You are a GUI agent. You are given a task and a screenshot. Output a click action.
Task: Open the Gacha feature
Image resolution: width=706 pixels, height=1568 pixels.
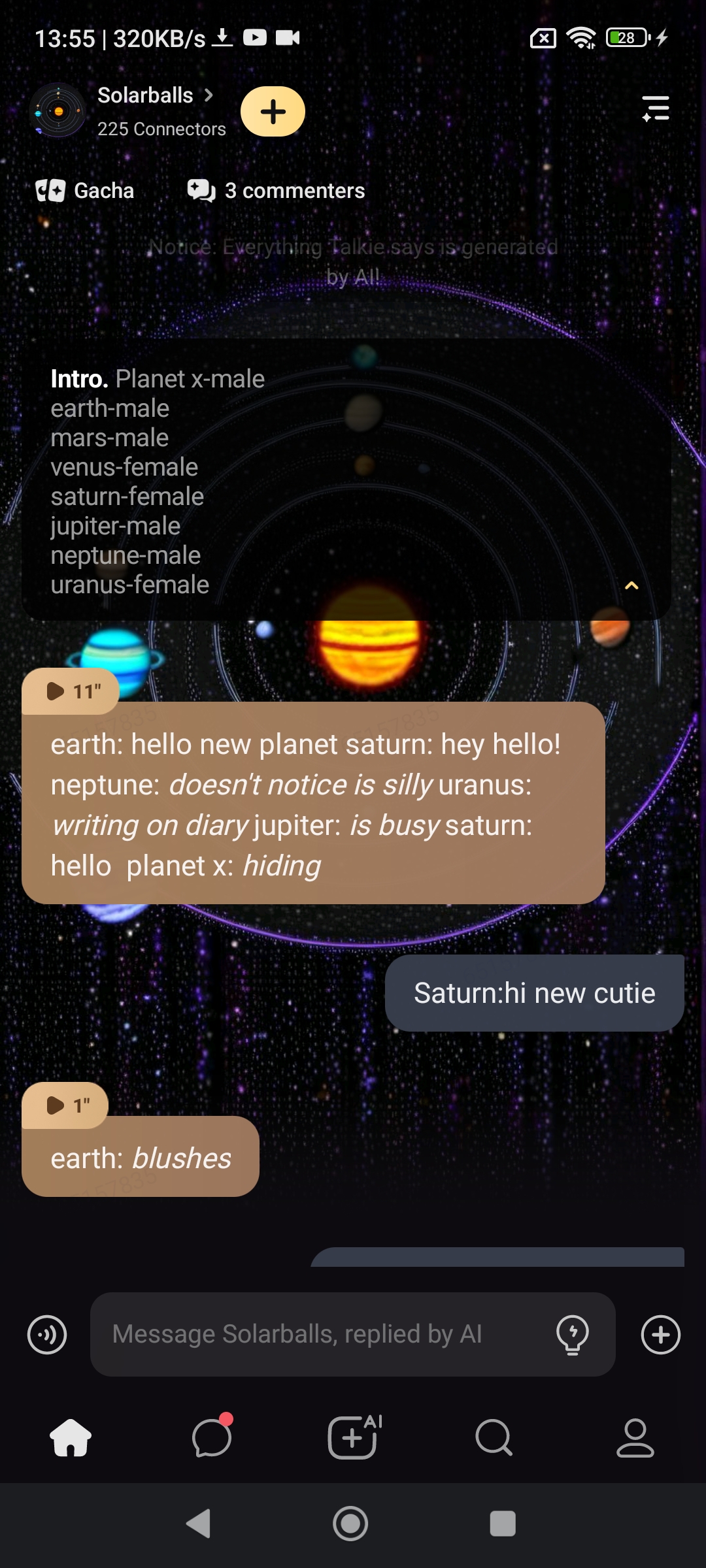pos(85,191)
